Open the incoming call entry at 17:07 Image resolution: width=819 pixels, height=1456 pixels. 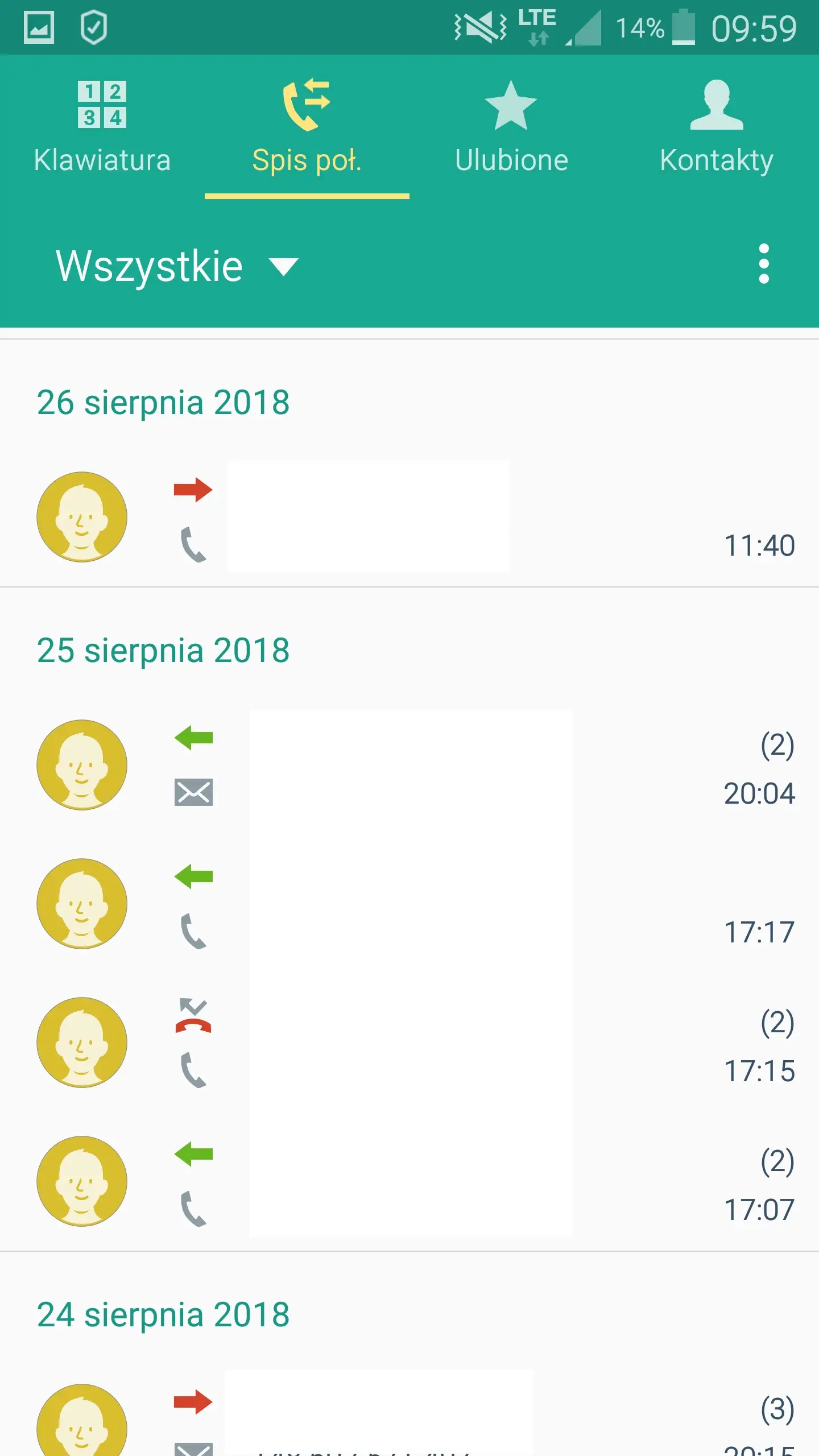pyautogui.click(x=409, y=1181)
